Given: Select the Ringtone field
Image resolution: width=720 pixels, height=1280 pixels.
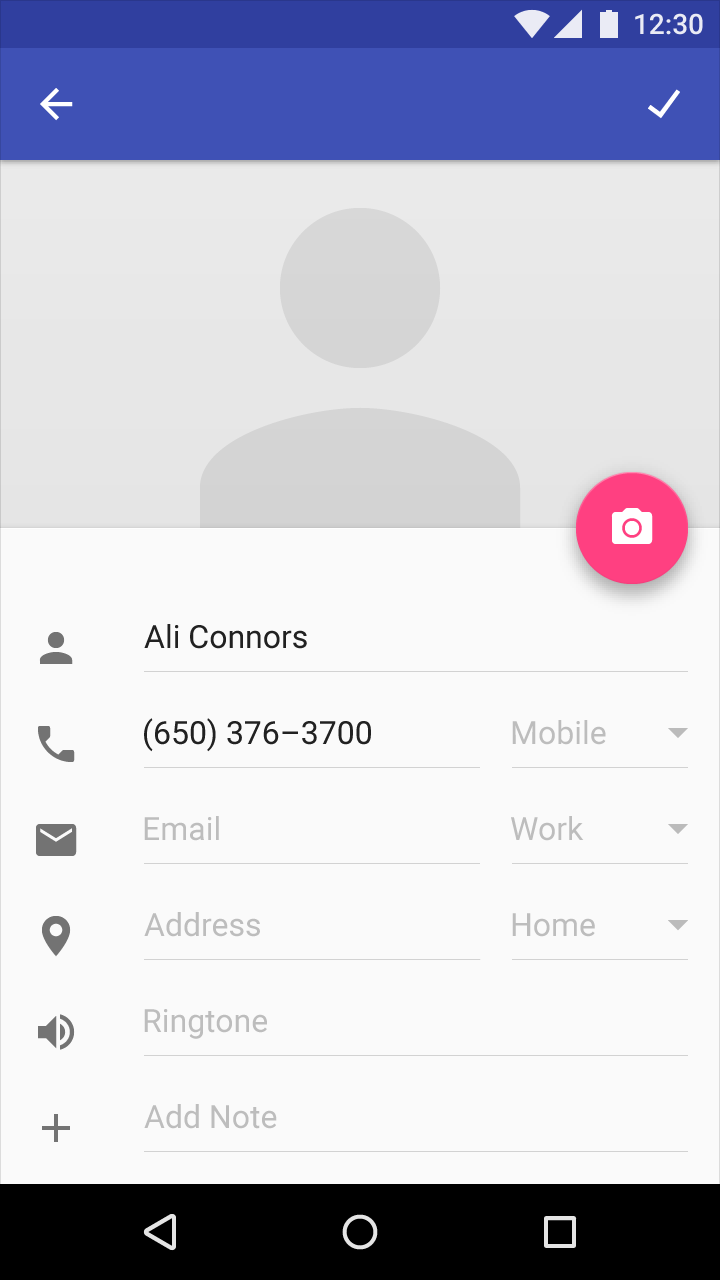Looking at the screenshot, I should pos(416,1024).
